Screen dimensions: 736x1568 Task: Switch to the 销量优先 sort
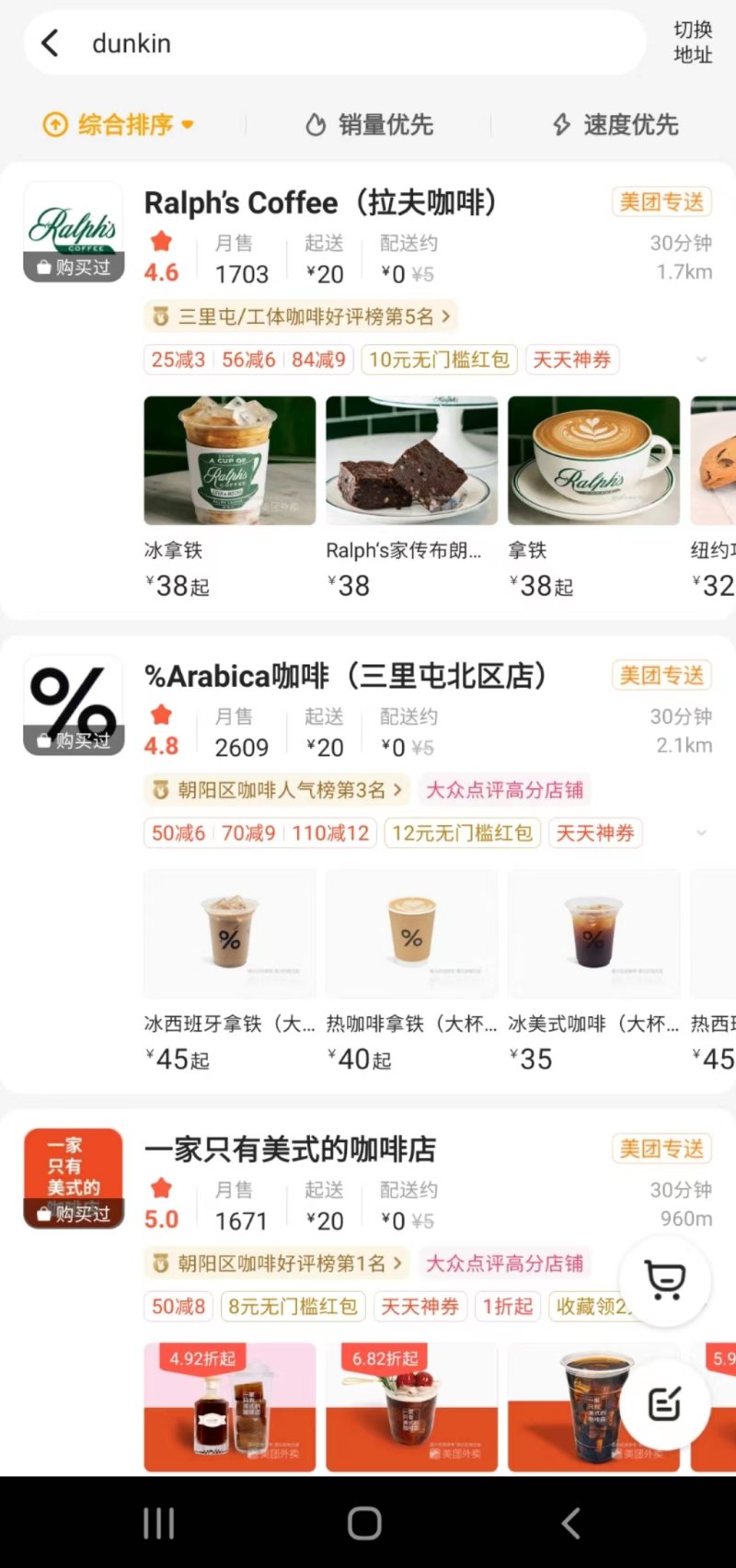(x=370, y=124)
